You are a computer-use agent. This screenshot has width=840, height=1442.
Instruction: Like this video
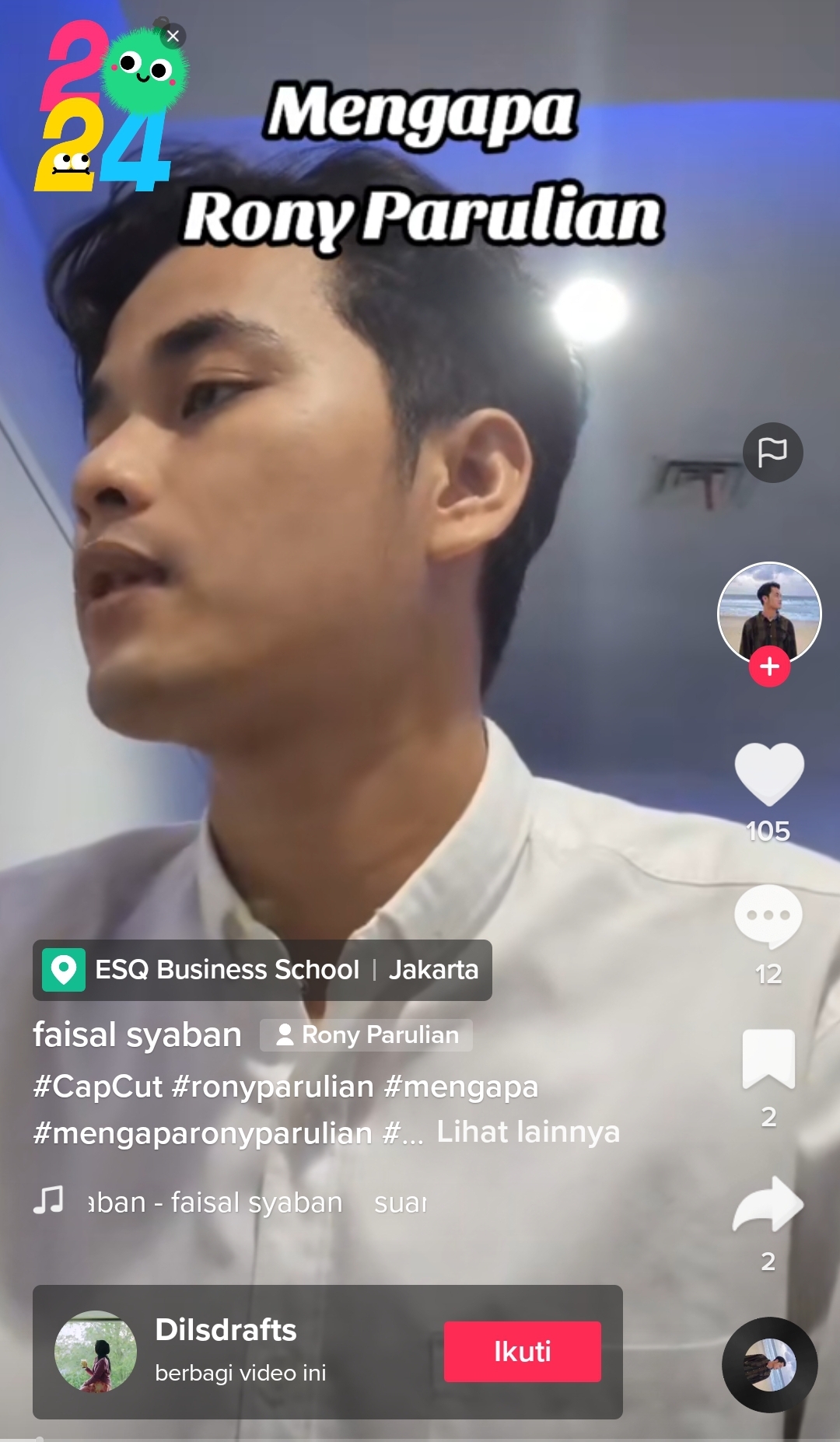pos(768,774)
